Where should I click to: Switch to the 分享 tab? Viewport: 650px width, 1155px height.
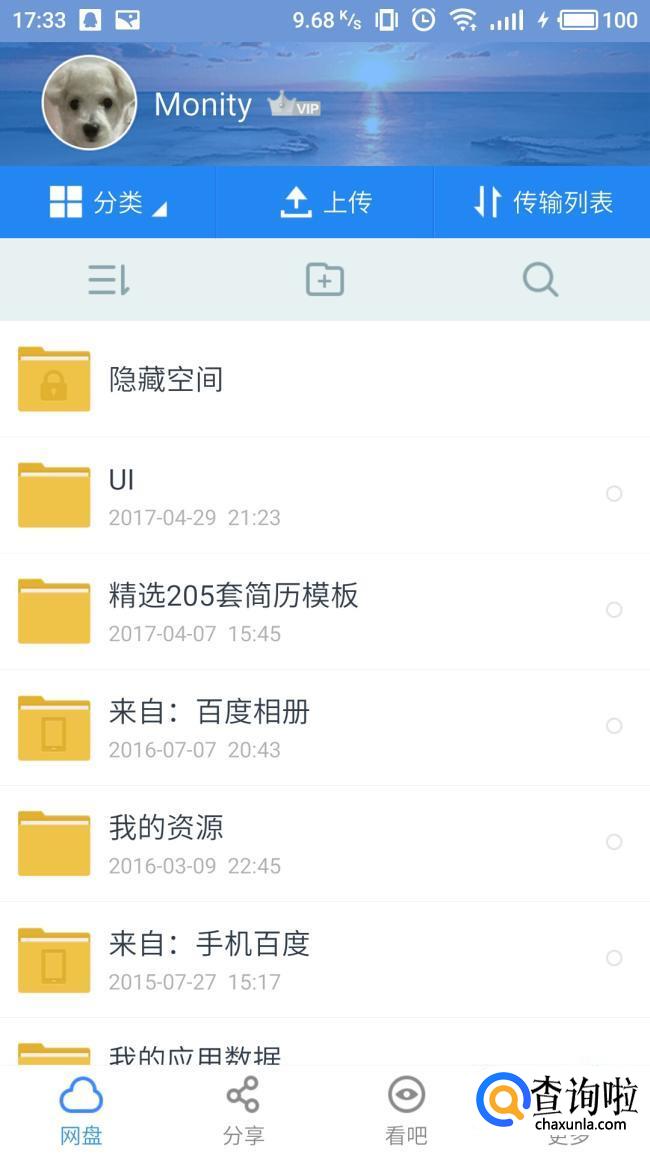[243, 1110]
